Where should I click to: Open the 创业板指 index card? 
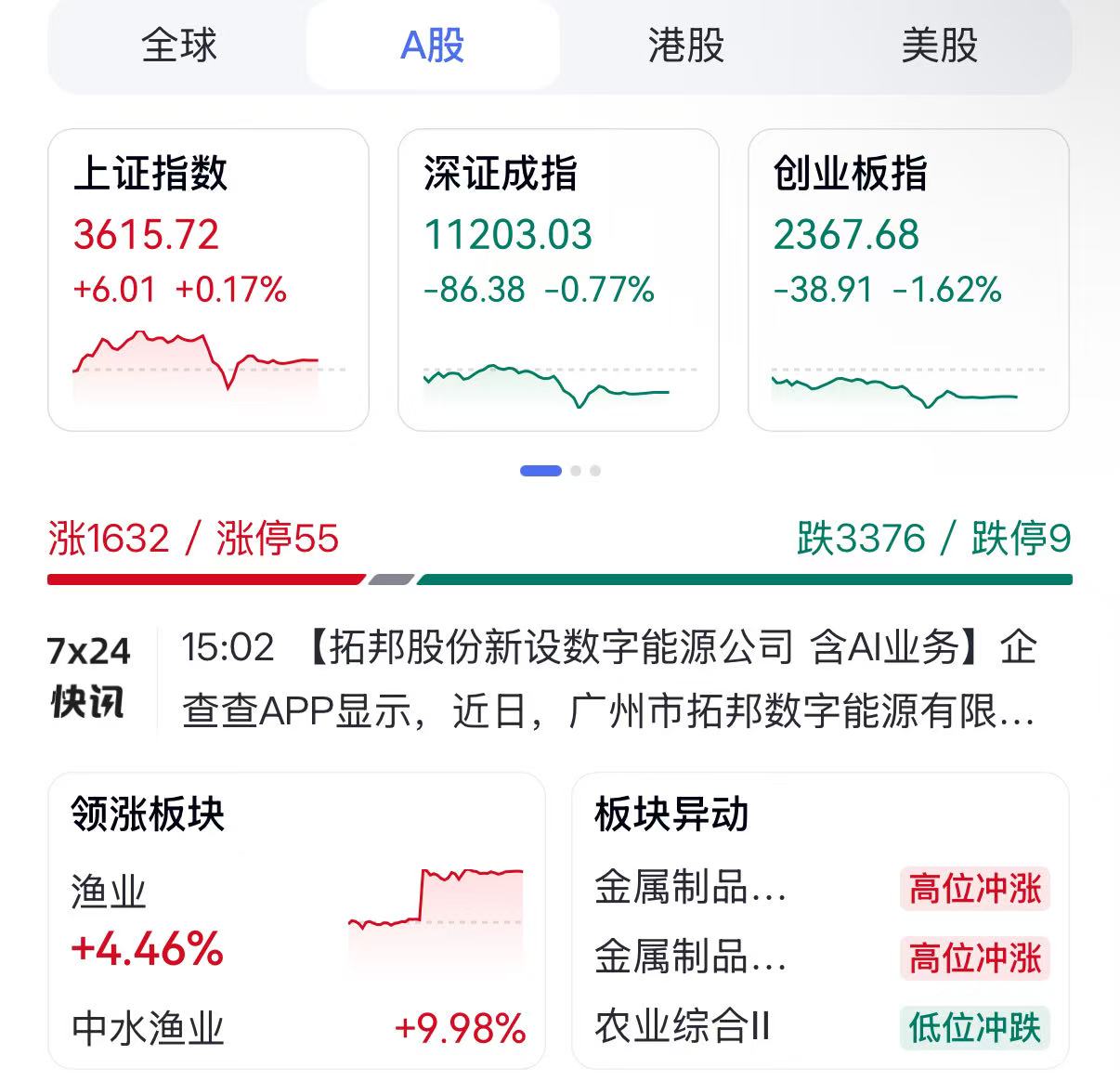[x=908, y=280]
